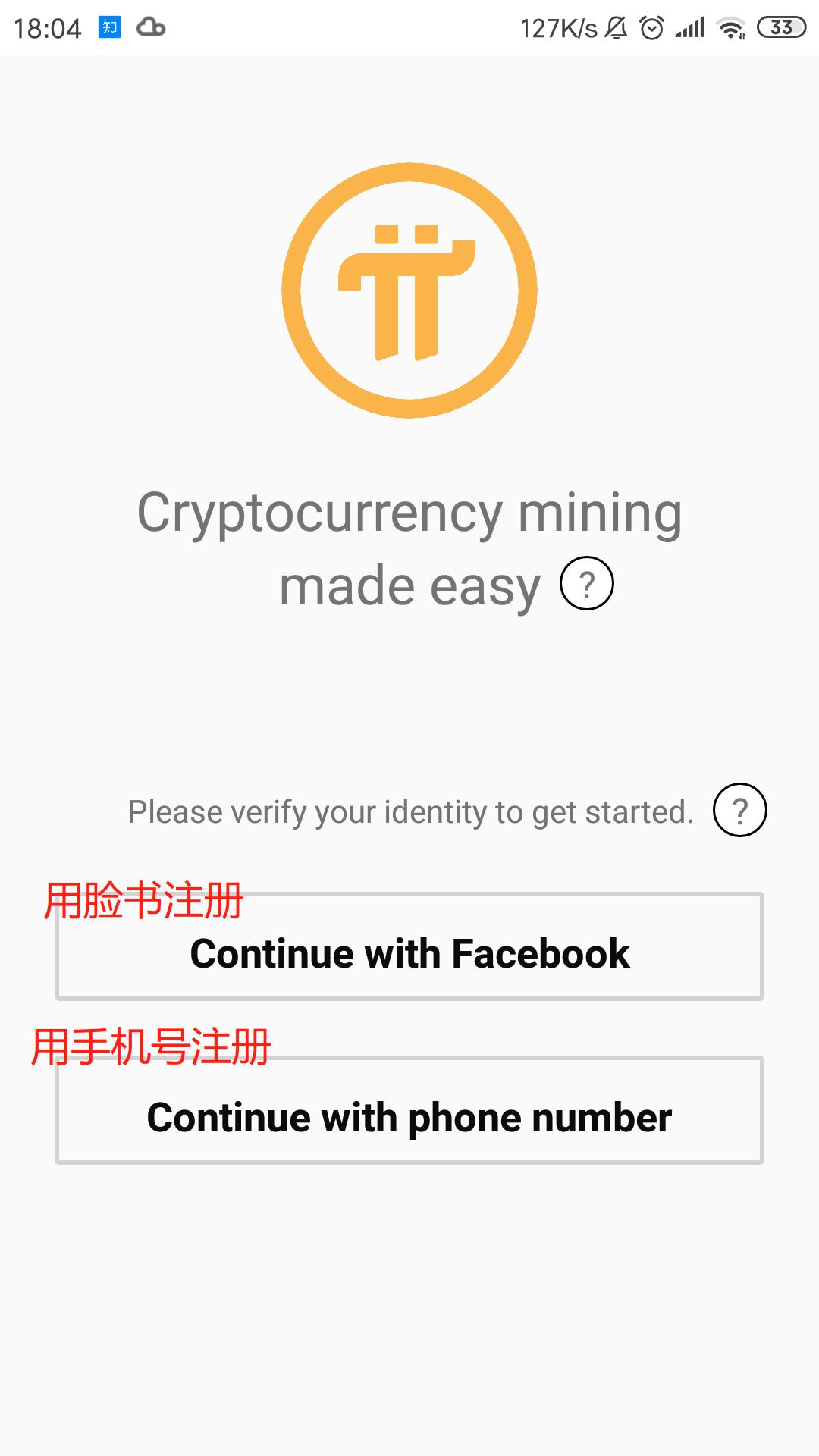This screenshot has width=819, height=1456.
Task: Select the heading Cryptocurrency mining made easy
Action: (x=409, y=546)
